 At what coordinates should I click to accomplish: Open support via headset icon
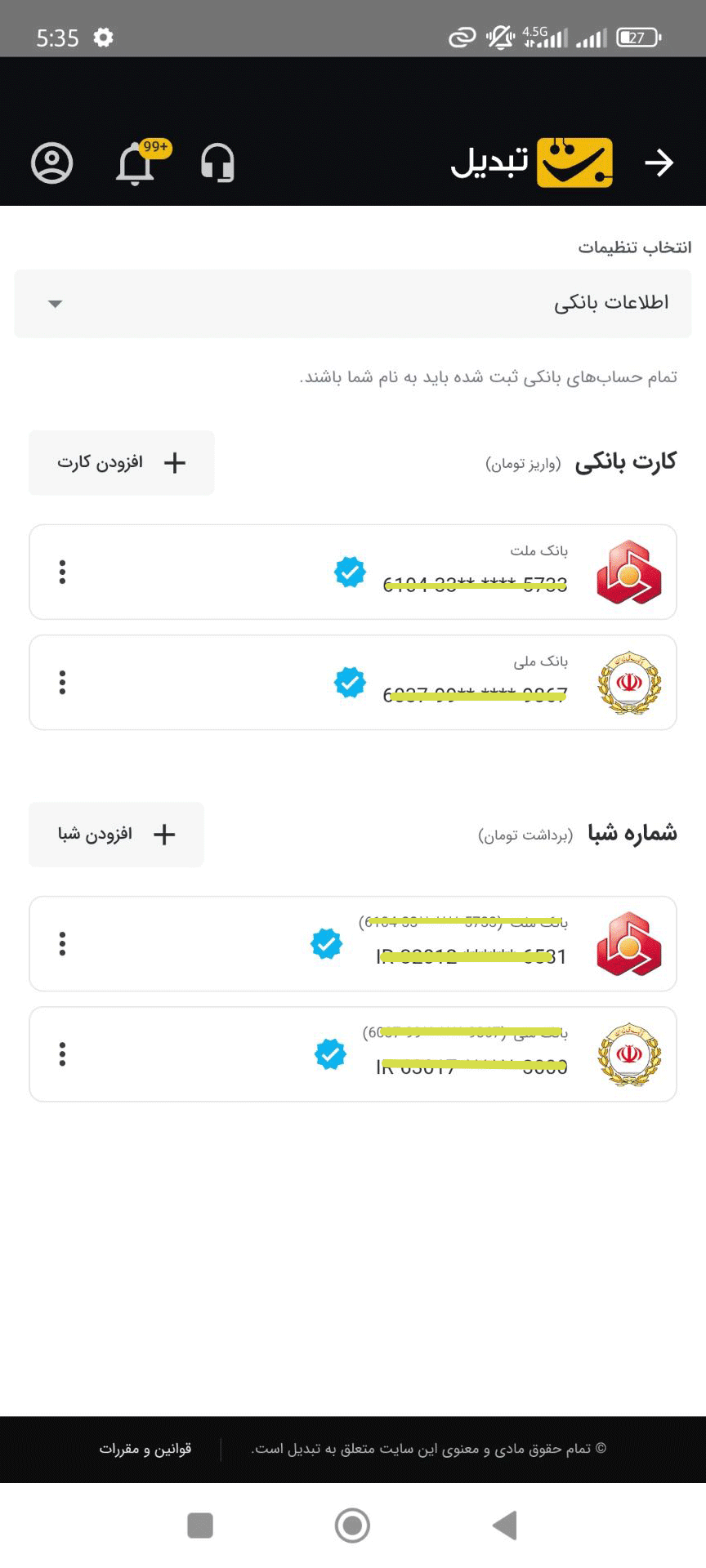coord(217,163)
